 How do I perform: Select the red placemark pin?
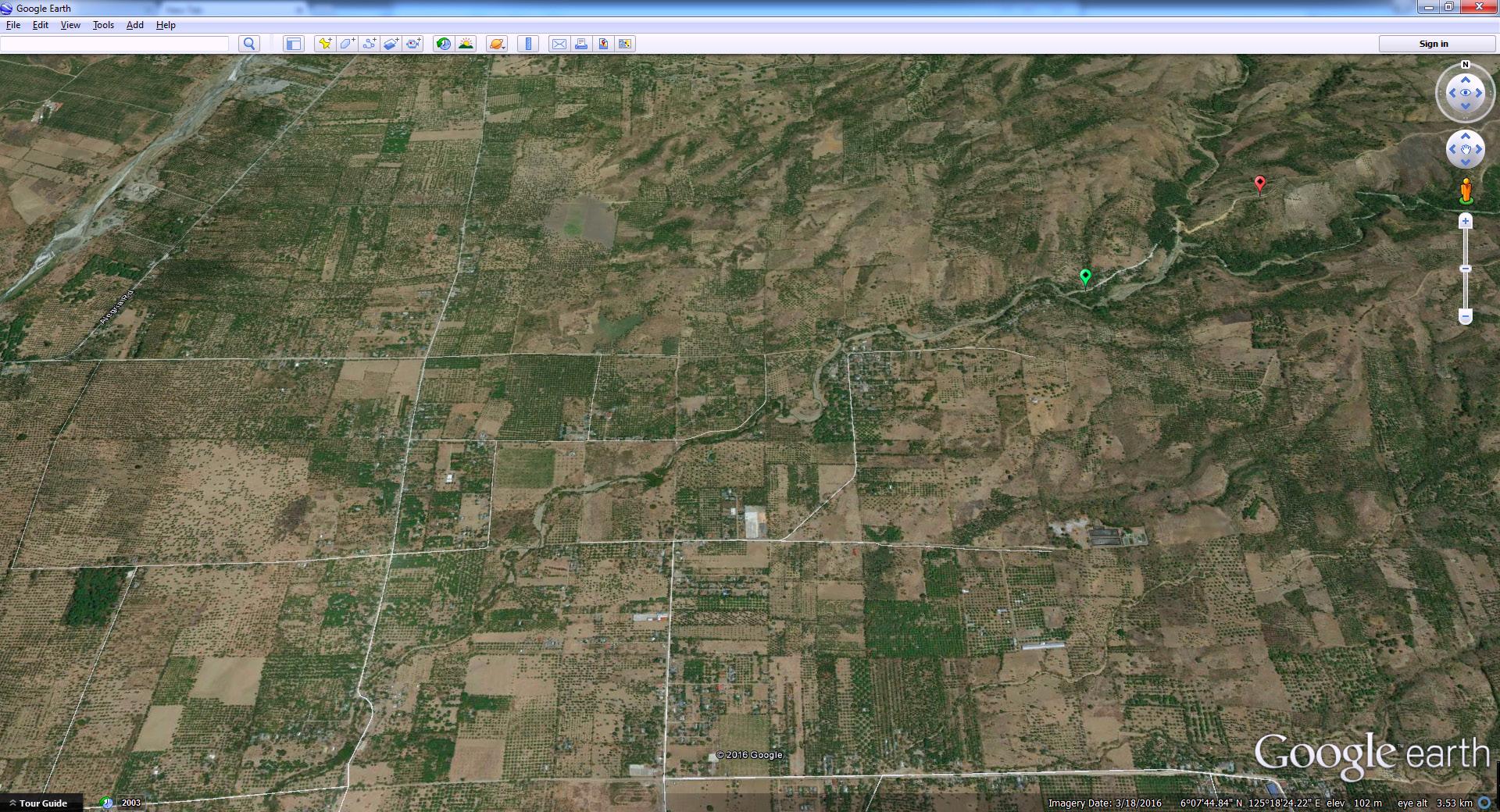(x=1259, y=183)
